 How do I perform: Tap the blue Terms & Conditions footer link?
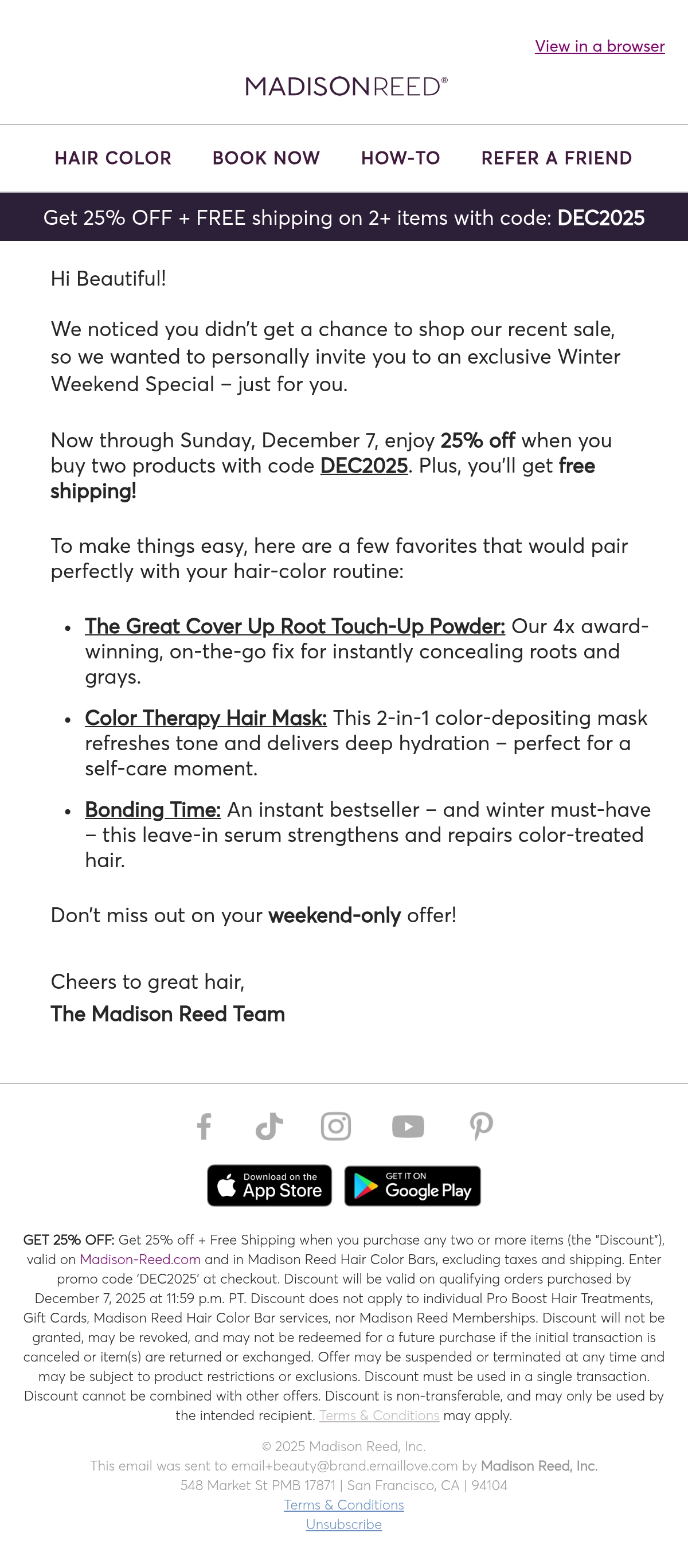pos(343,1505)
